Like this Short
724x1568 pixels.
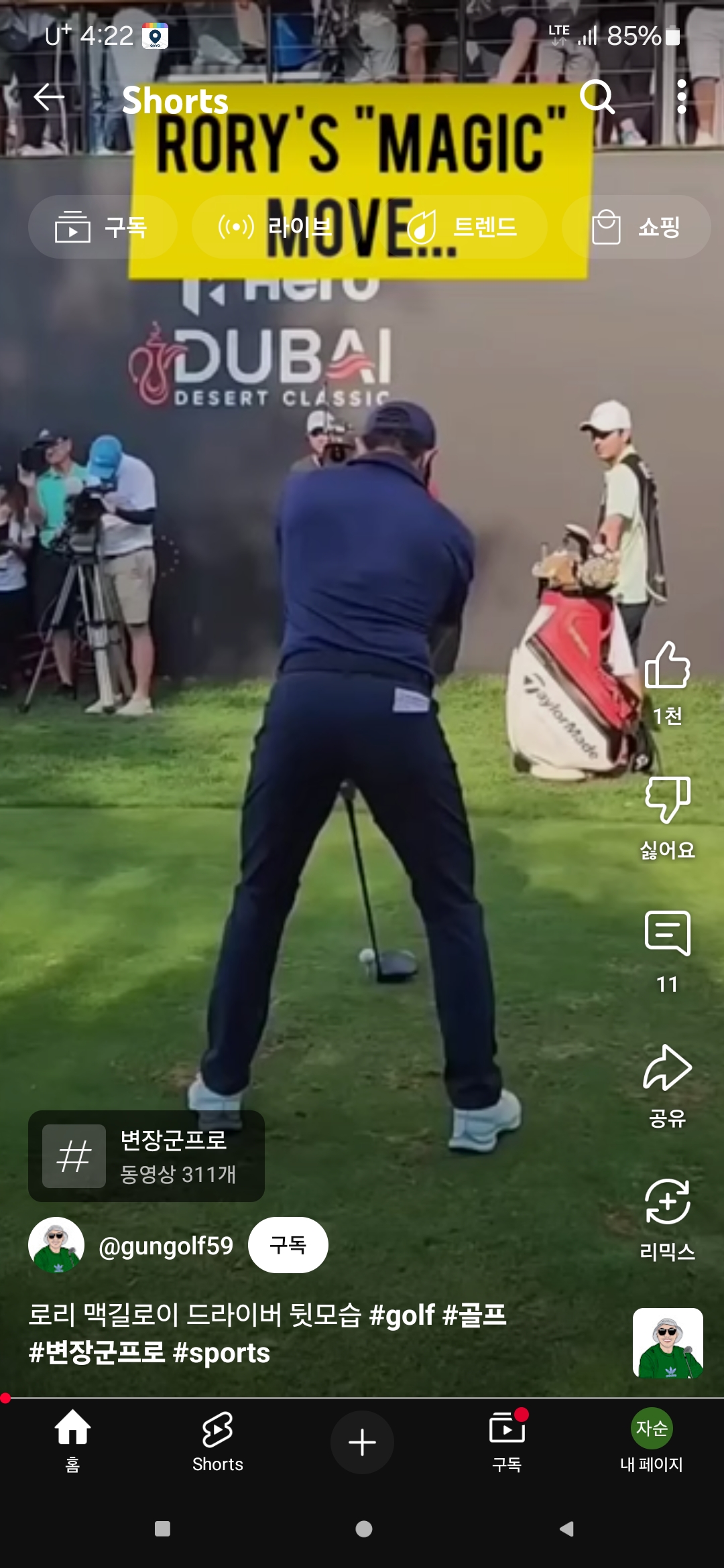[x=667, y=667]
